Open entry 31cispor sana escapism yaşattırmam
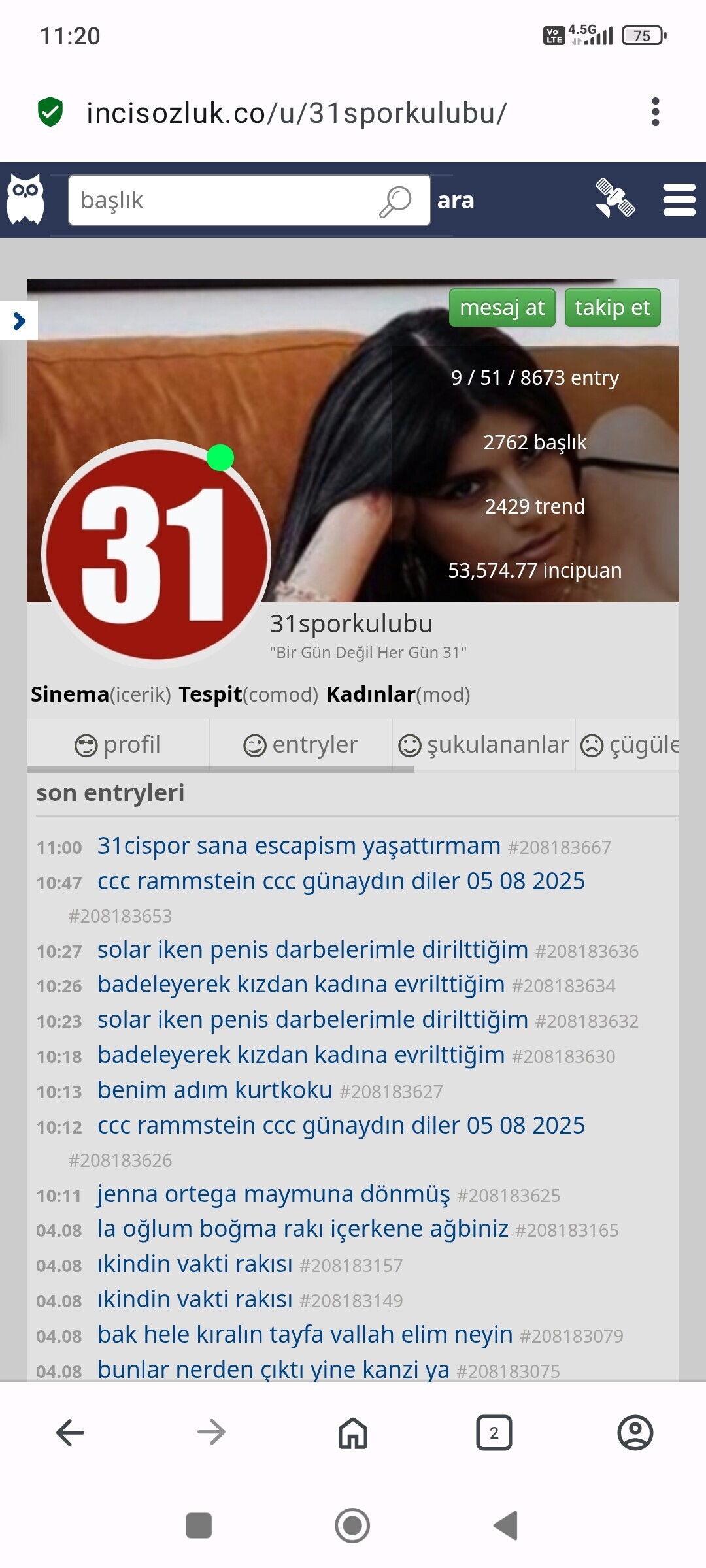The width and height of the screenshot is (706, 1568). (299, 845)
